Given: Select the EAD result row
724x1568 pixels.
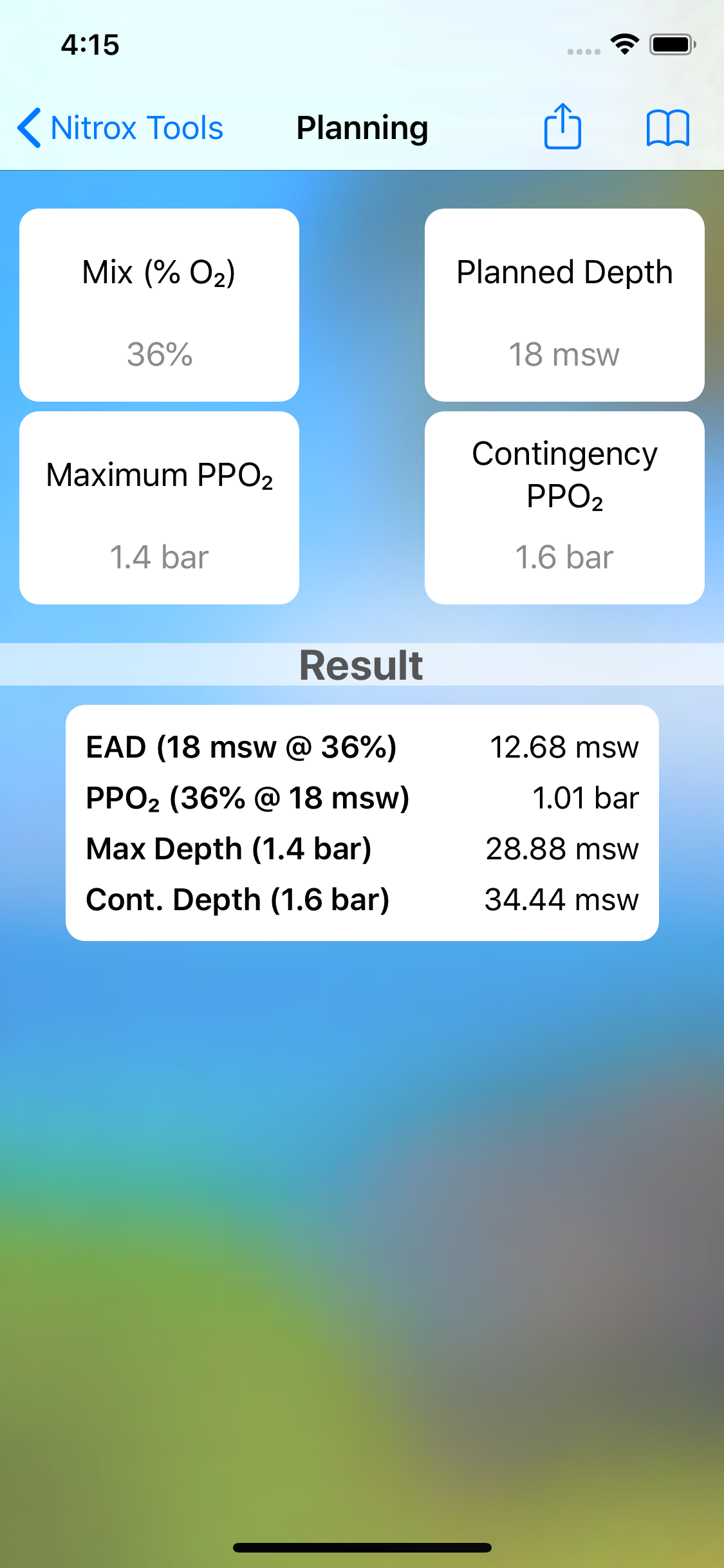Looking at the screenshot, I should tap(362, 747).
